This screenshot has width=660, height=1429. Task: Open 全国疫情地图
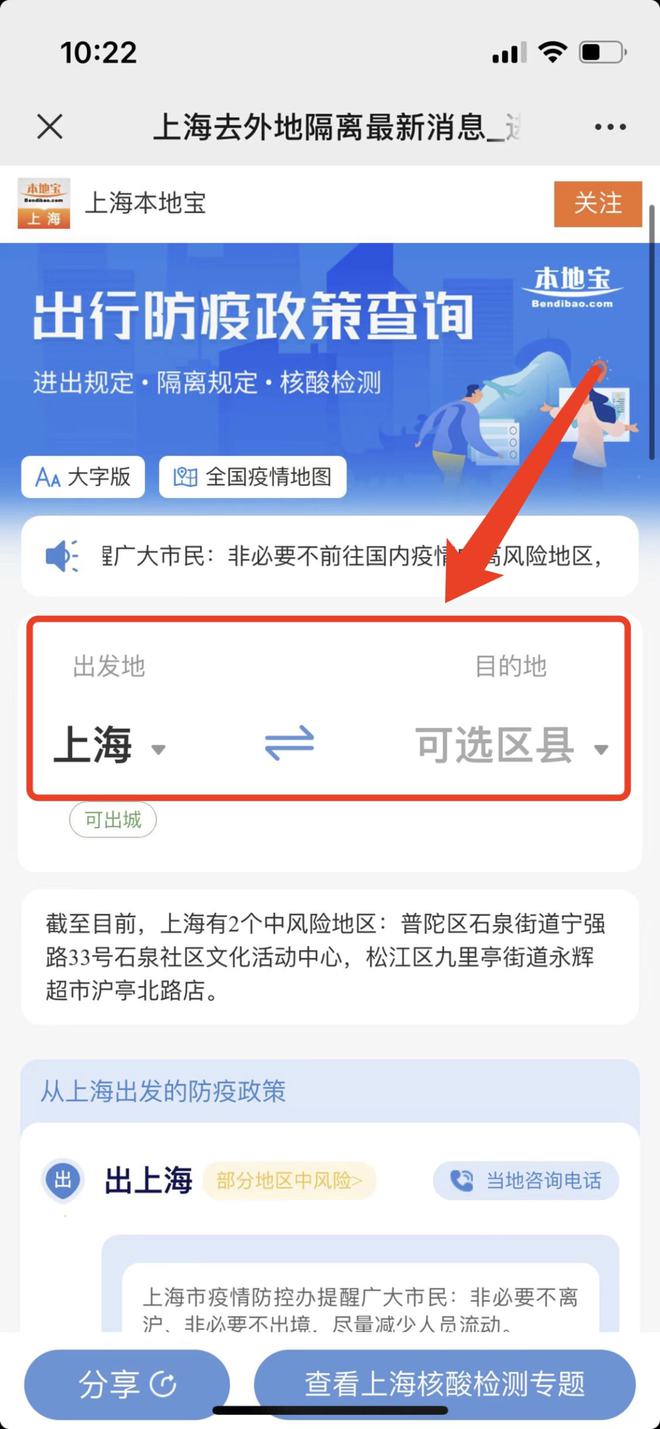pos(253,477)
